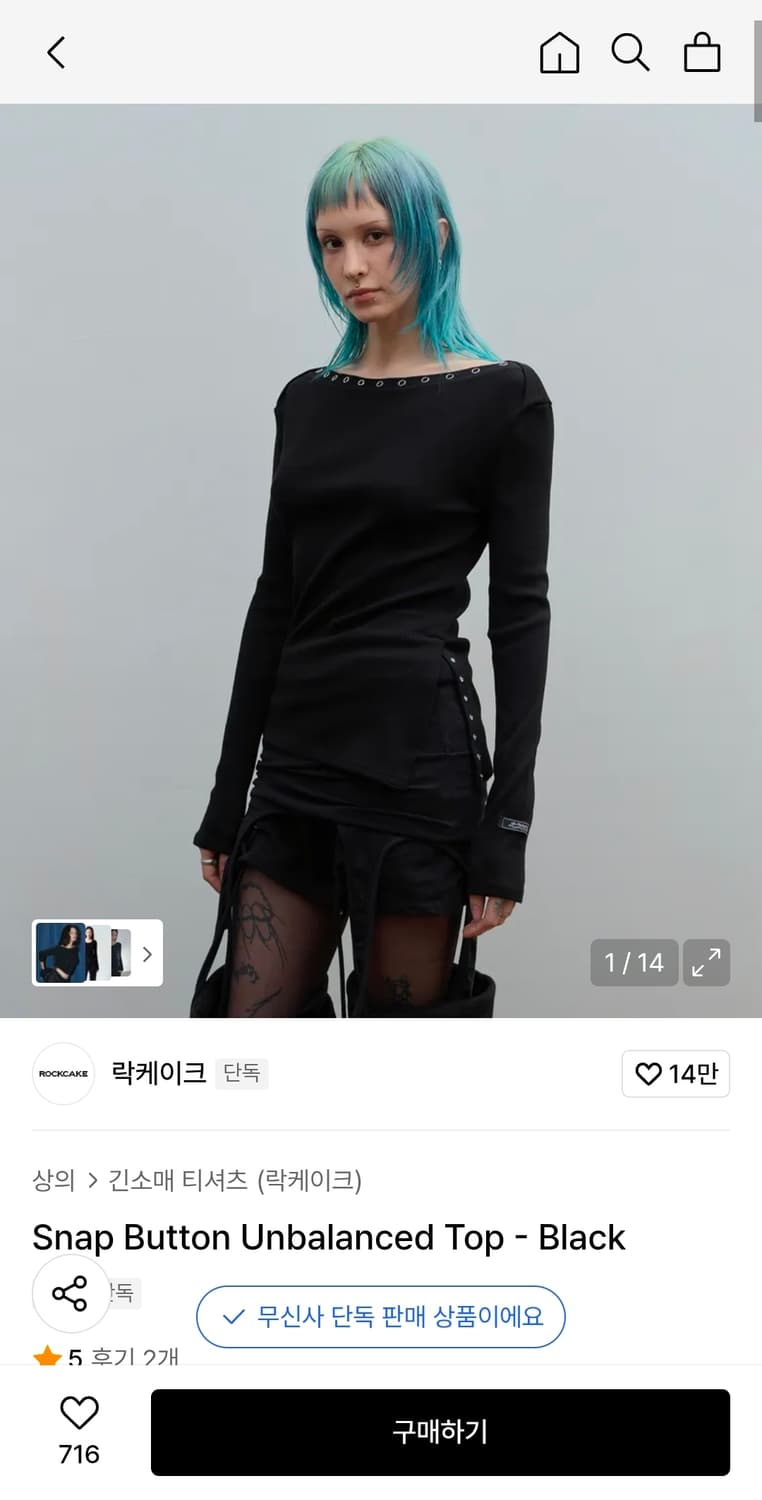The image size is (762, 1500).
Task: Open breadcrumb category 상의
Action: pos(51,1180)
